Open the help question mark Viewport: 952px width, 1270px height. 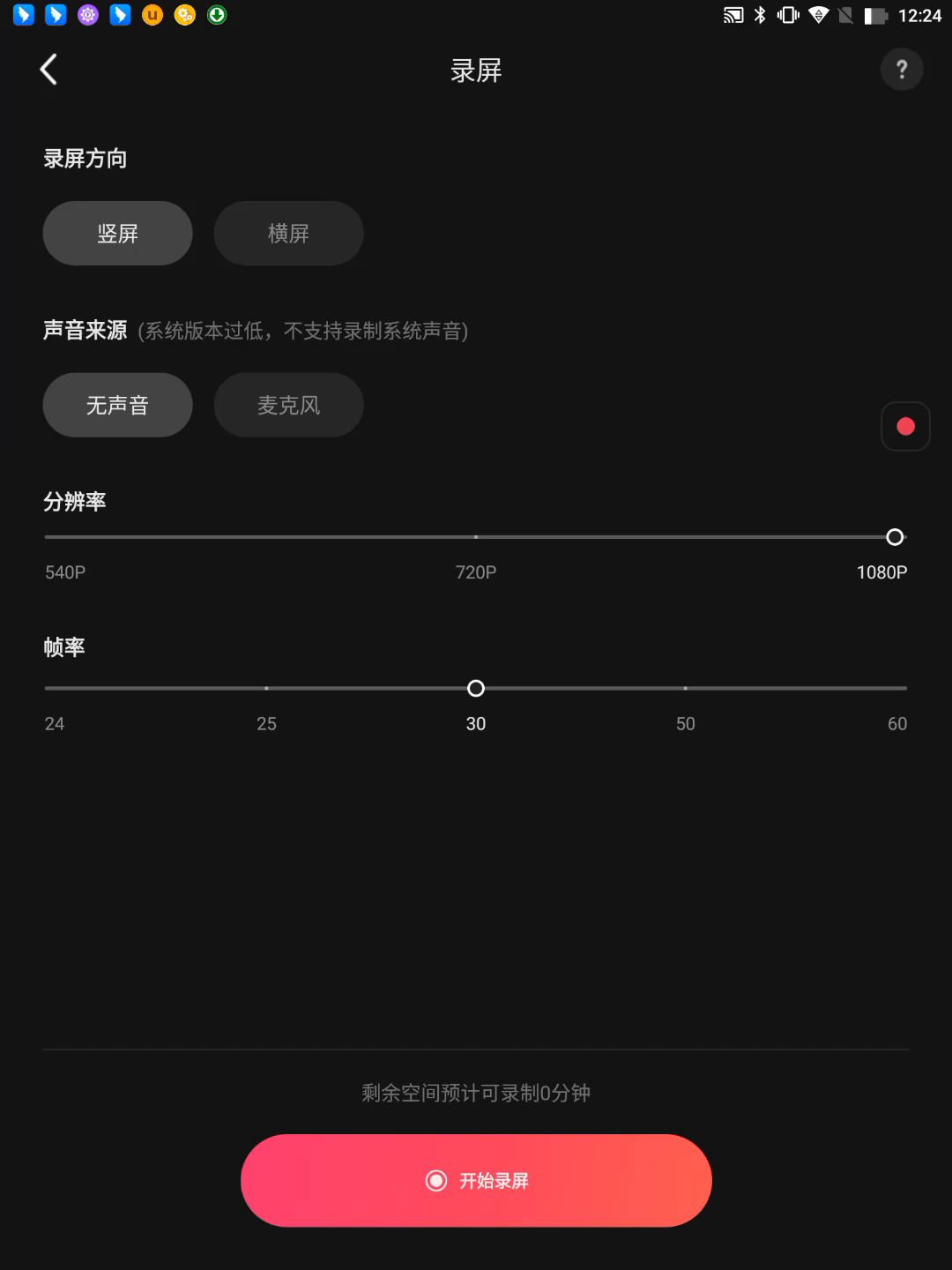point(901,70)
